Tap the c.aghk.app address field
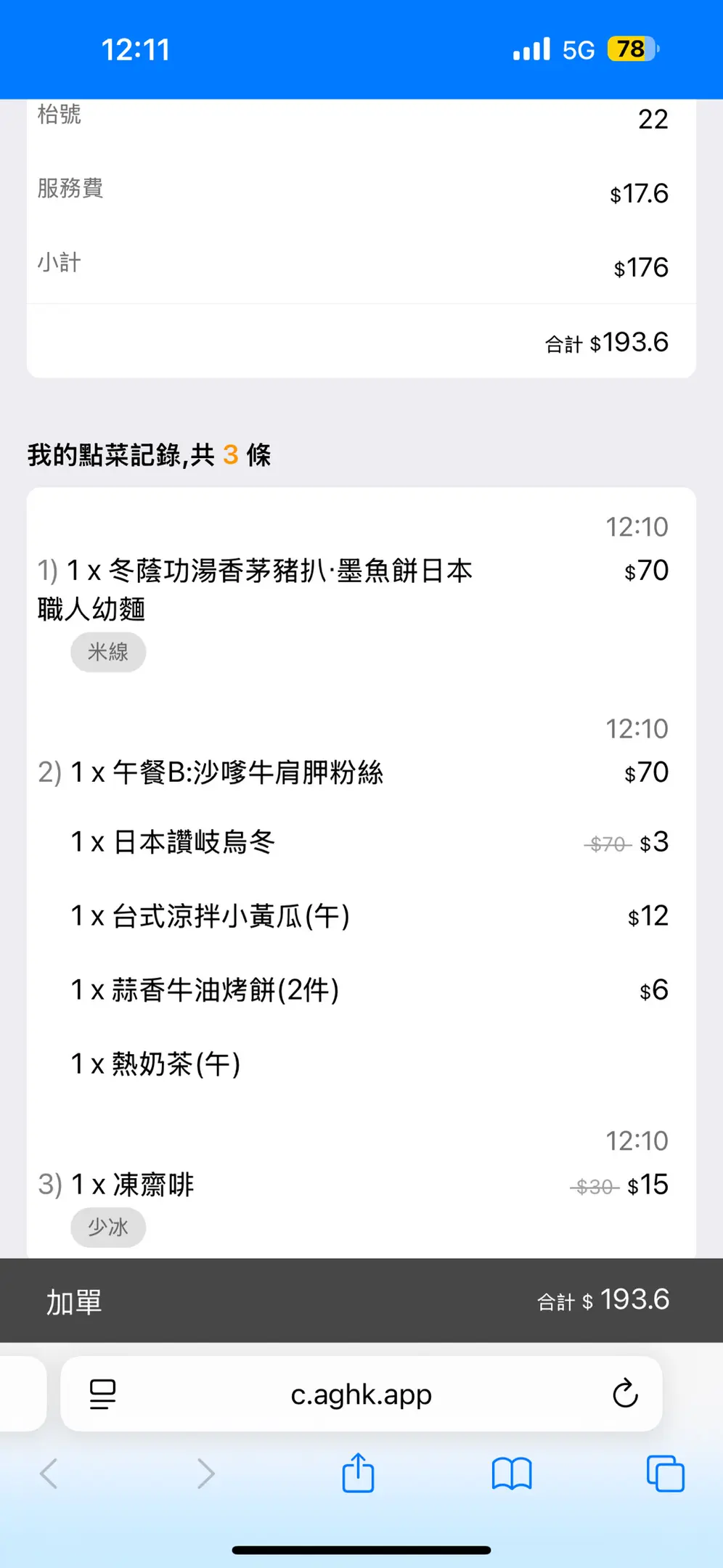 tap(361, 1394)
